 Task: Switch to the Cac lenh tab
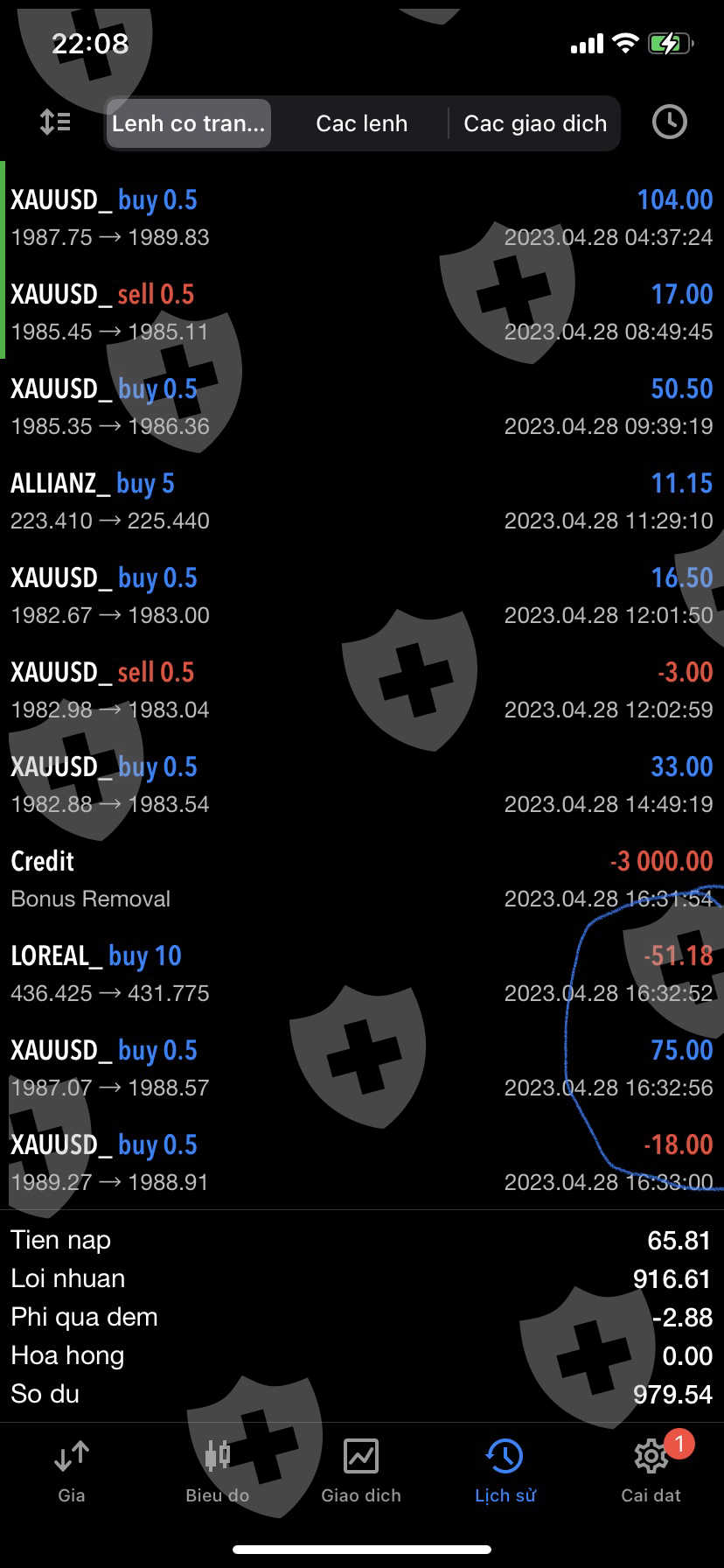pos(361,123)
